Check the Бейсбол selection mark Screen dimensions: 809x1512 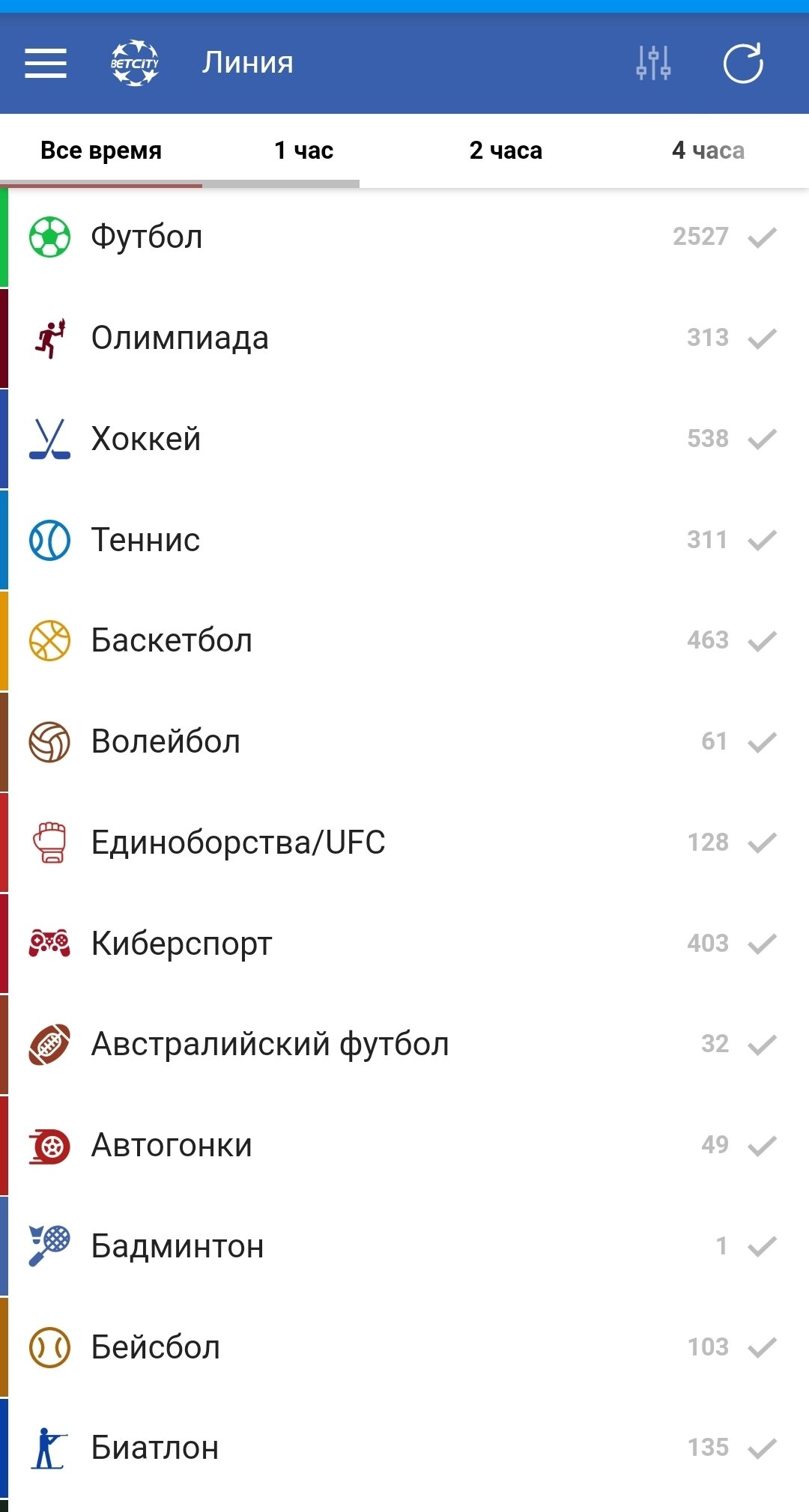(x=763, y=1347)
